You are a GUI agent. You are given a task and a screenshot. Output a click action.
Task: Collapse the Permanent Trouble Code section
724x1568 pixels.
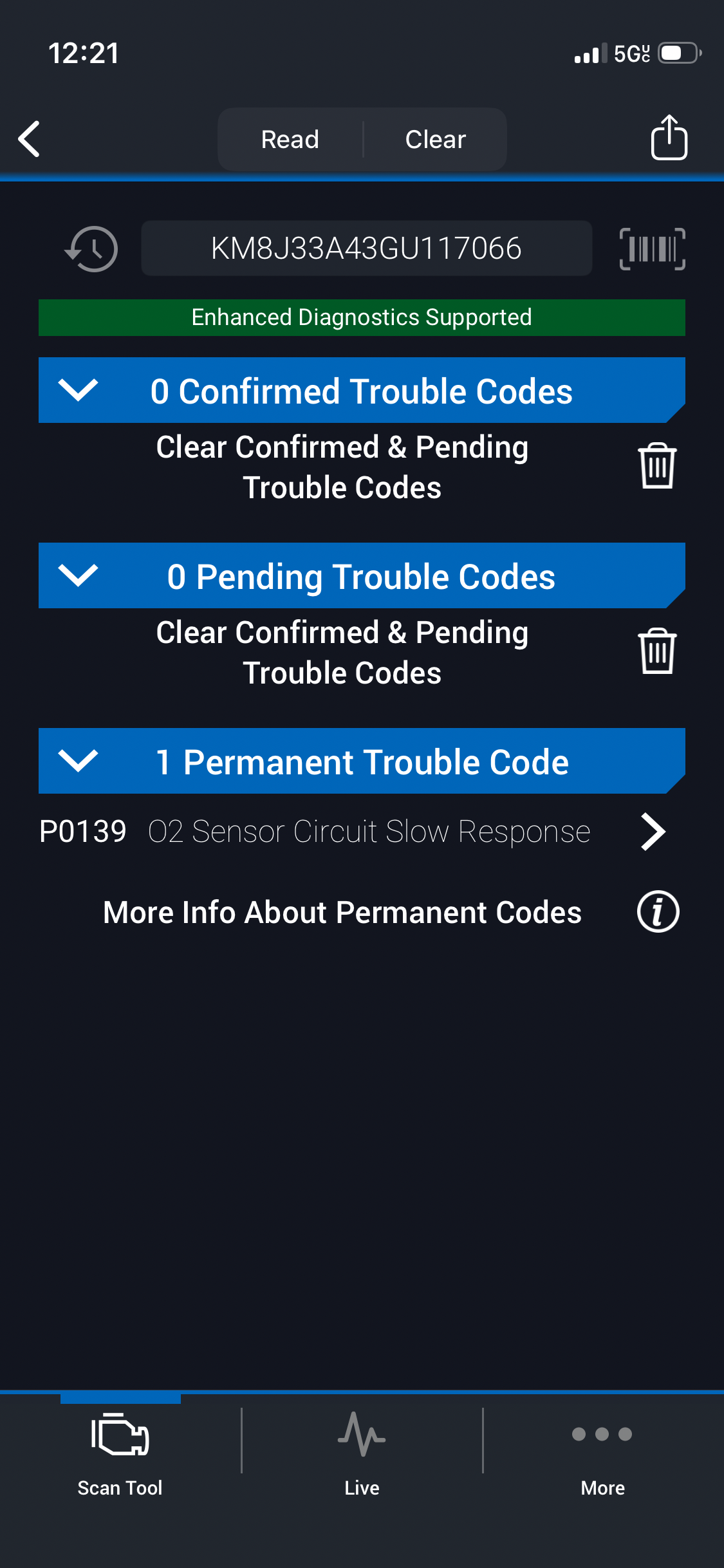78,761
